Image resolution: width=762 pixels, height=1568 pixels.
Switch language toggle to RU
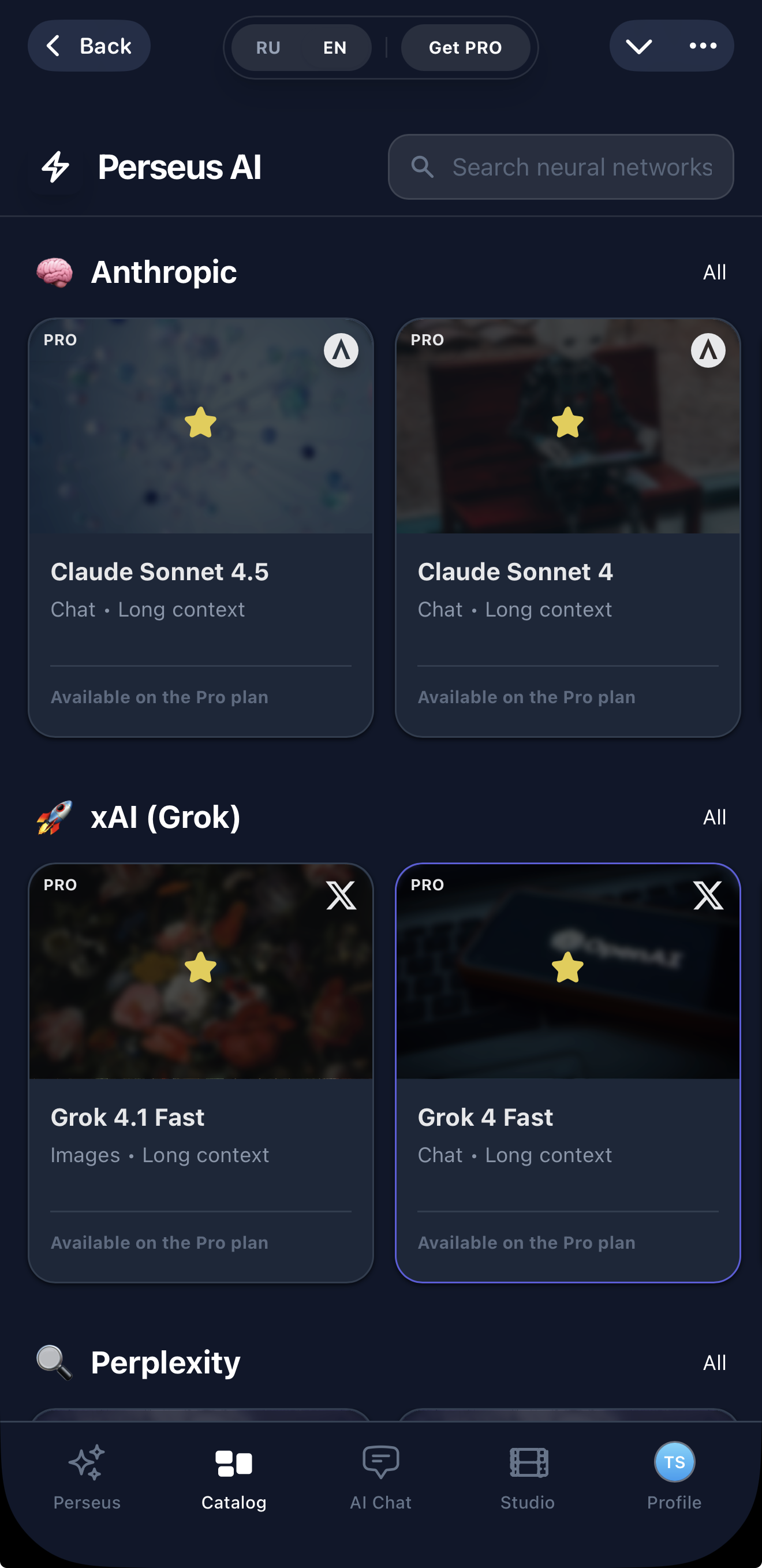pyautogui.click(x=268, y=47)
